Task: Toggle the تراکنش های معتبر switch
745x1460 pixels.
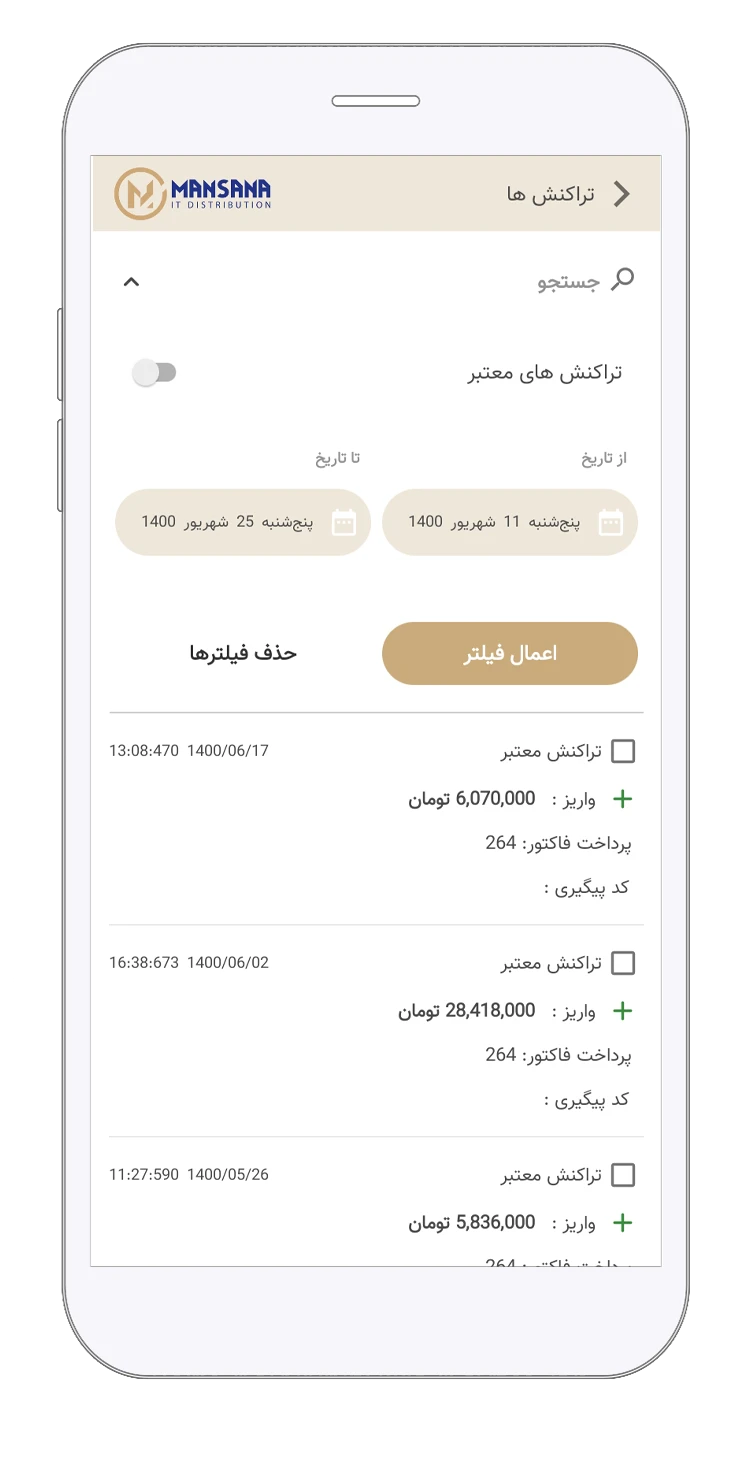Action: [x=155, y=373]
